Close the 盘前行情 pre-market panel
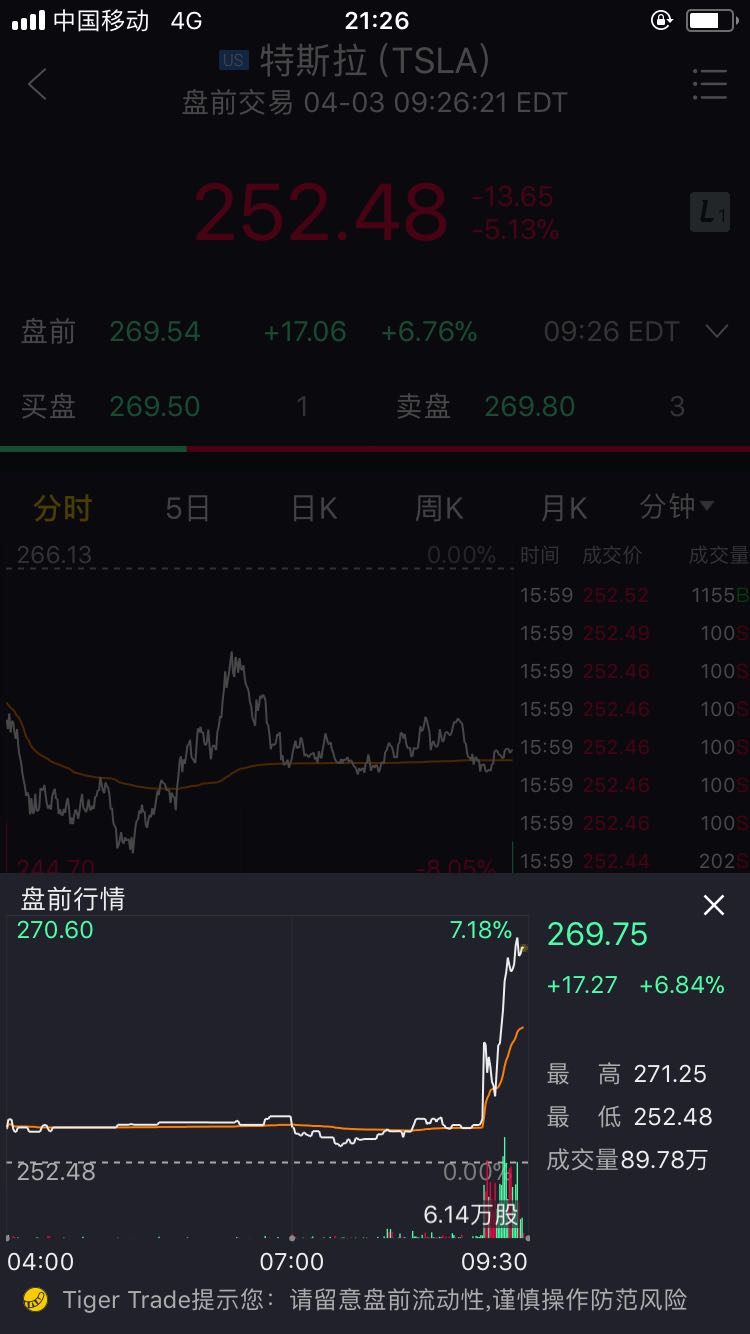 (x=714, y=905)
